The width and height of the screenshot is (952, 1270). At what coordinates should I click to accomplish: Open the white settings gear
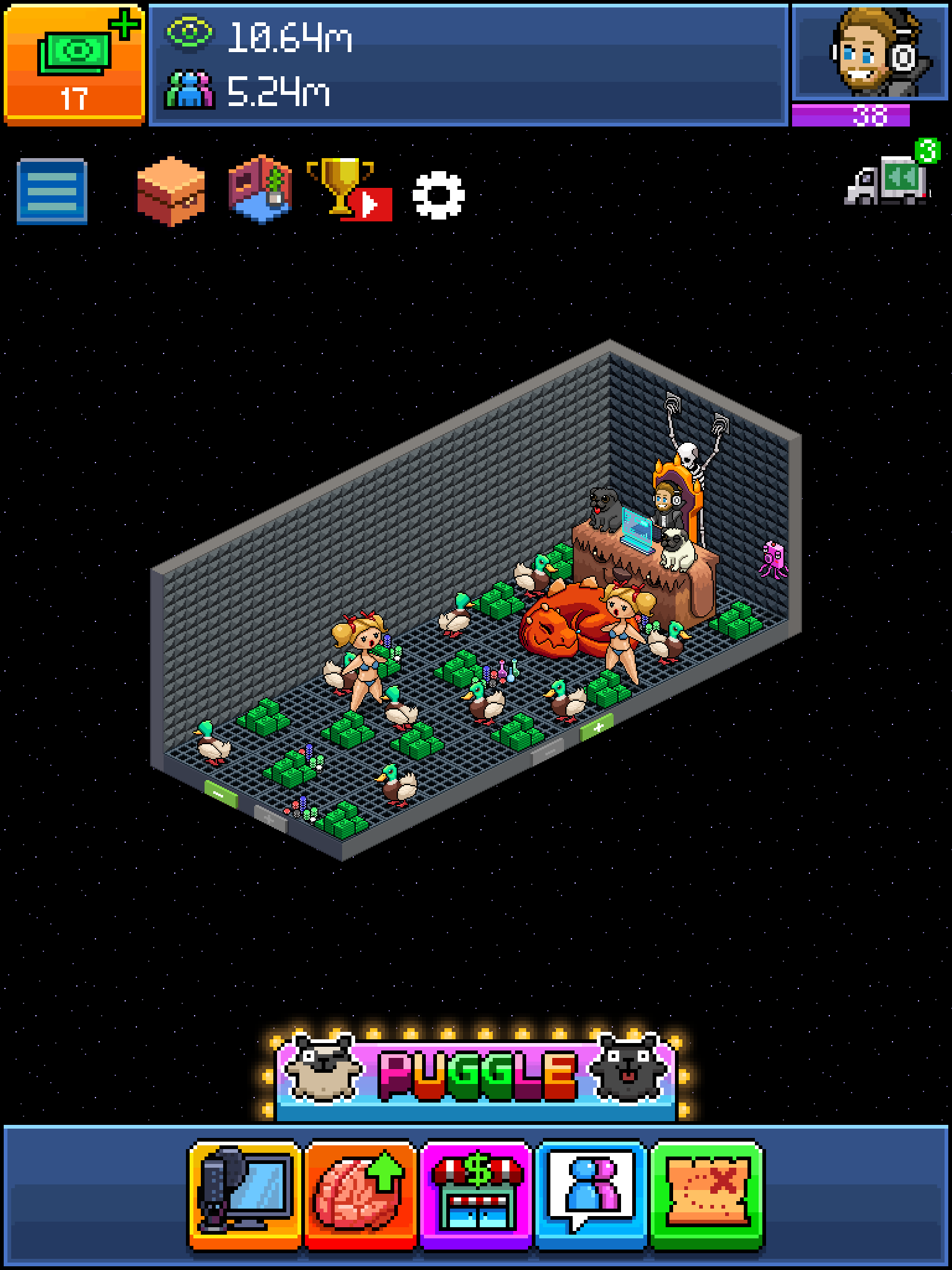(438, 195)
